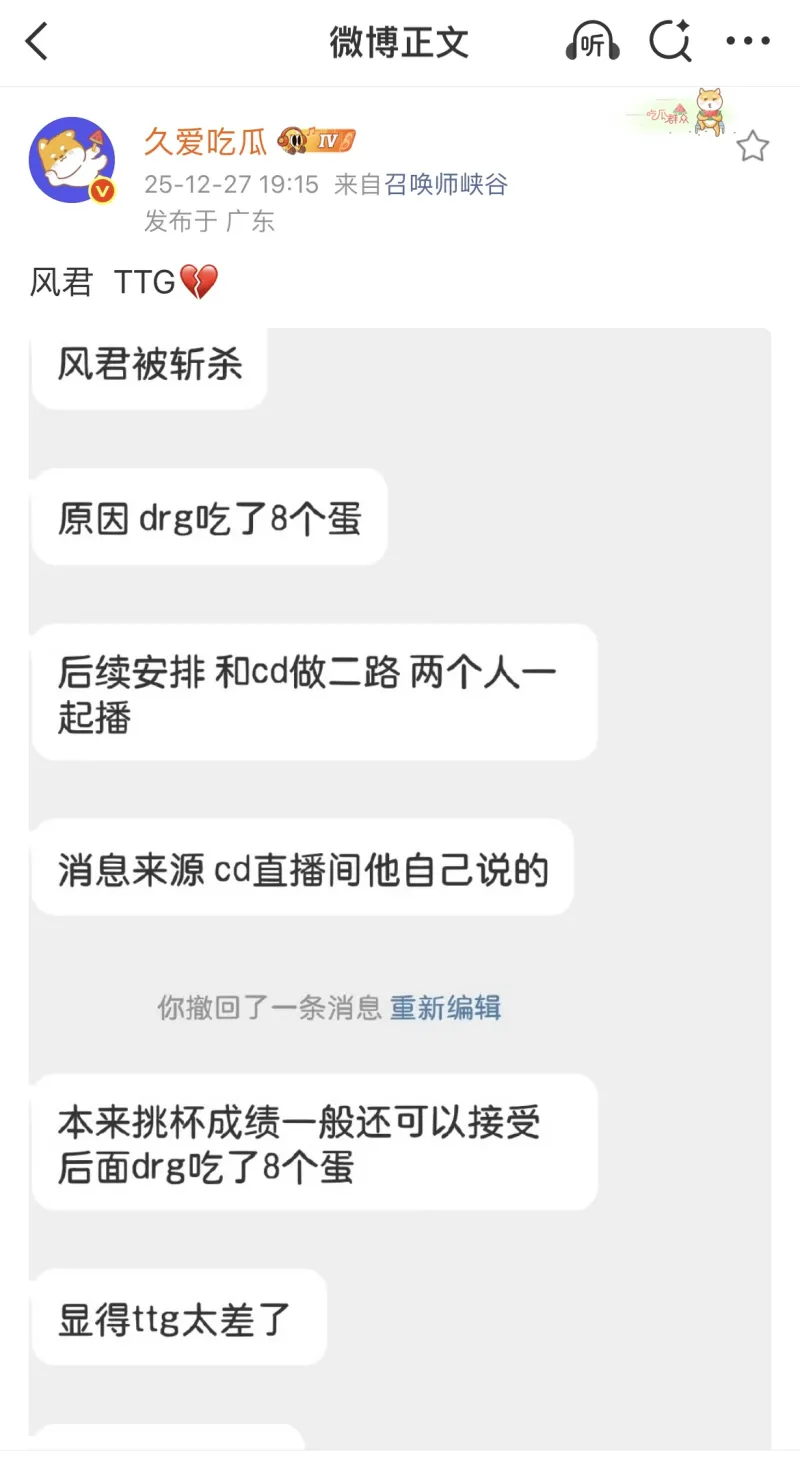Viewport: 800px width, 1458px height.
Task: Open the three-dot overflow menu
Action: pos(748,42)
